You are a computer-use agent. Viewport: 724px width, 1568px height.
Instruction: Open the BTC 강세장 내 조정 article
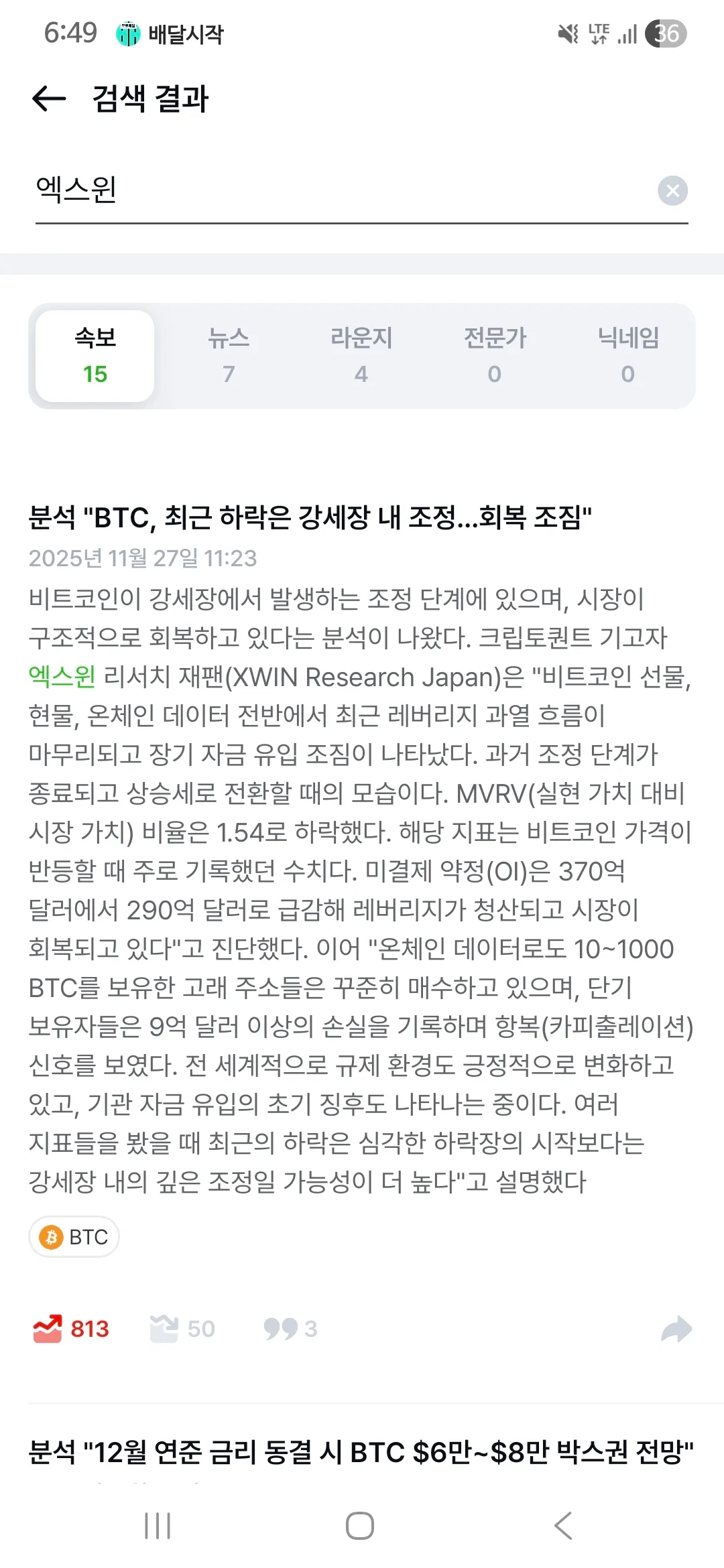(310, 518)
